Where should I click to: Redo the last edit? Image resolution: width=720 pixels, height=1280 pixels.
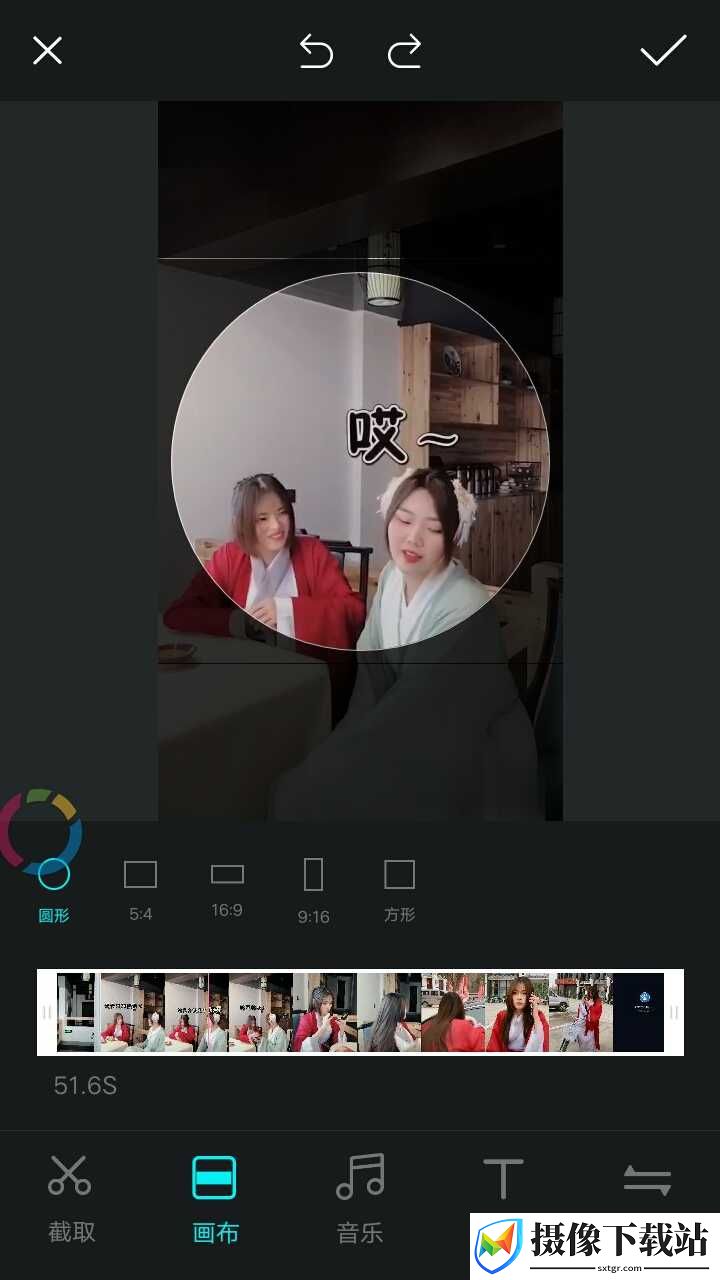pyautogui.click(x=404, y=51)
